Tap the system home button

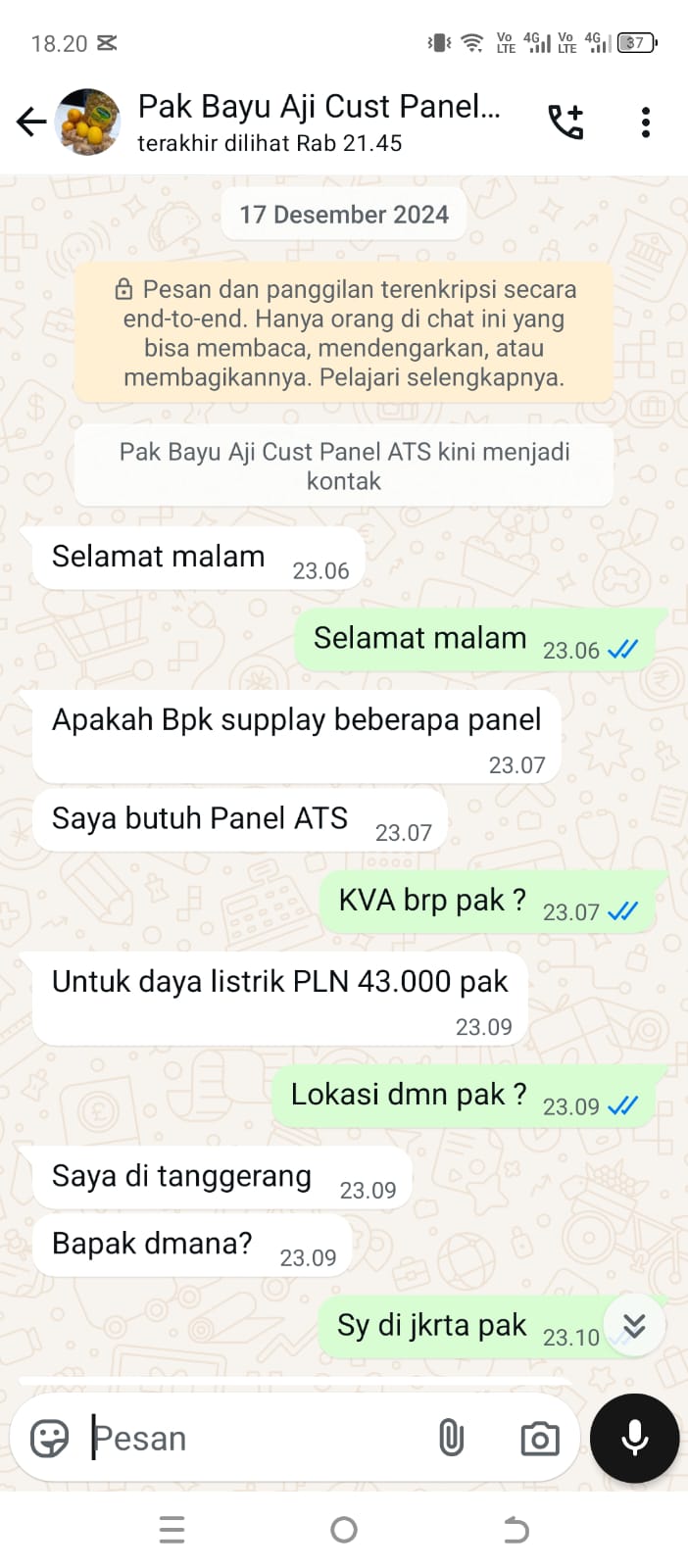pos(344,1529)
